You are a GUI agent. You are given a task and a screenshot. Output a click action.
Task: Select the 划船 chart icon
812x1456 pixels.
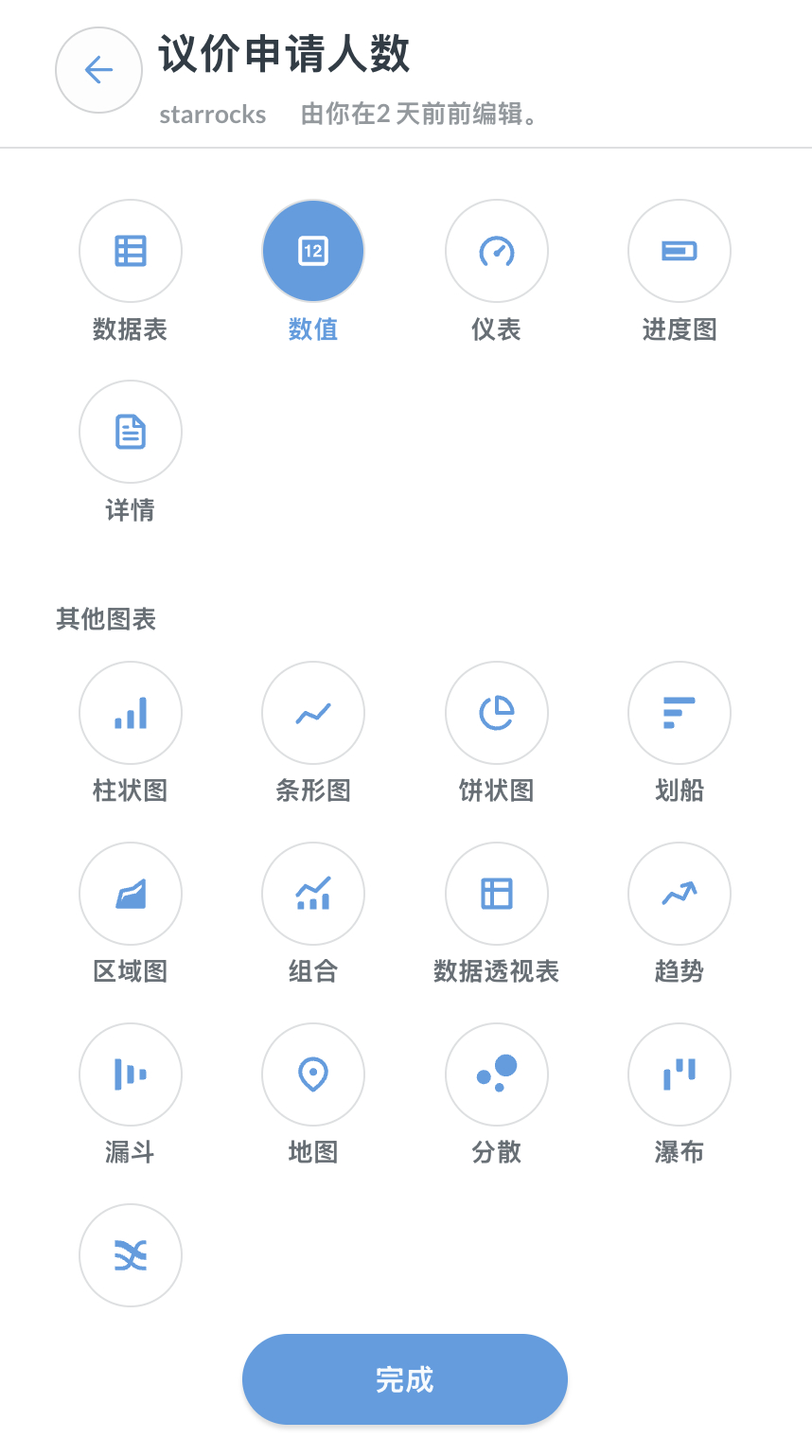click(679, 713)
